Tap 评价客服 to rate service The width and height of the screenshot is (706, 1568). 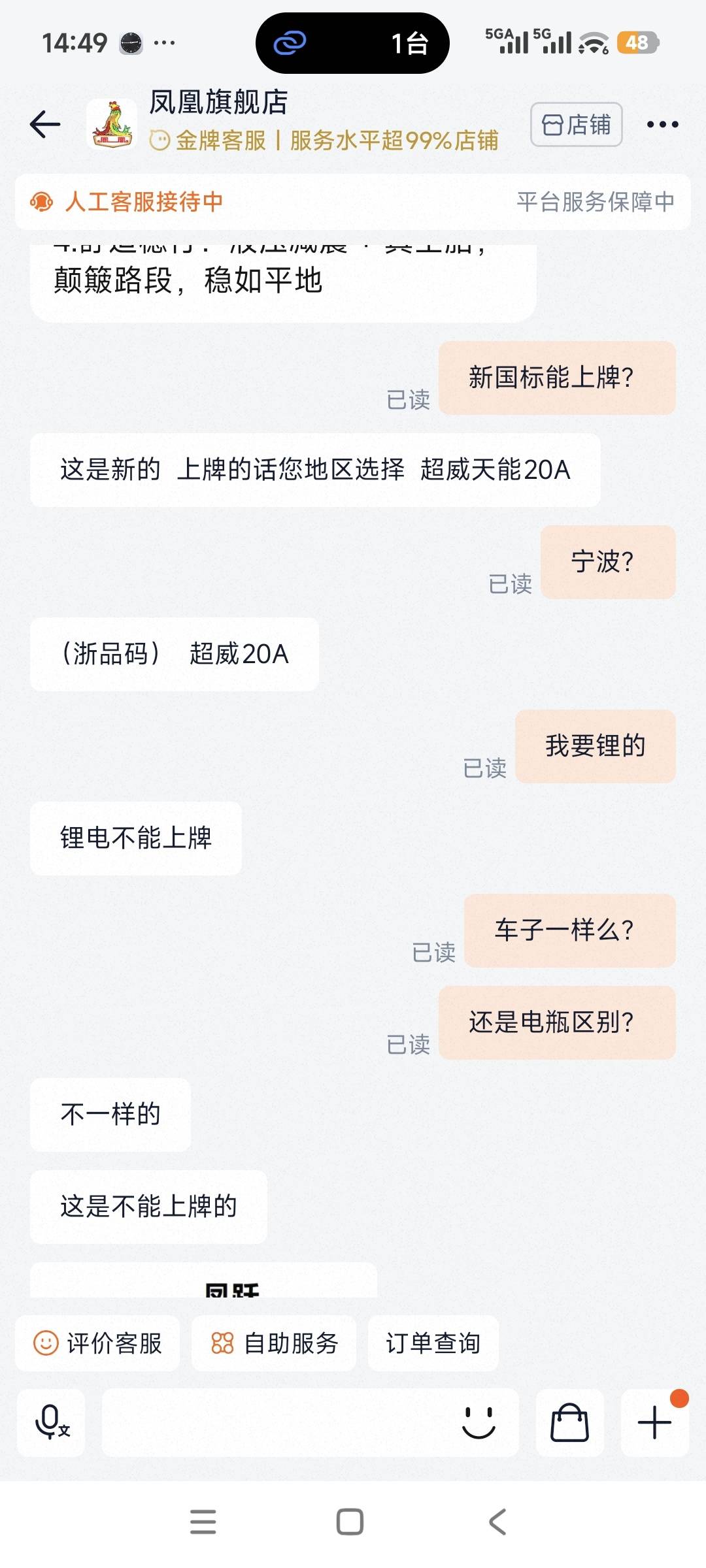[98, 1343]
